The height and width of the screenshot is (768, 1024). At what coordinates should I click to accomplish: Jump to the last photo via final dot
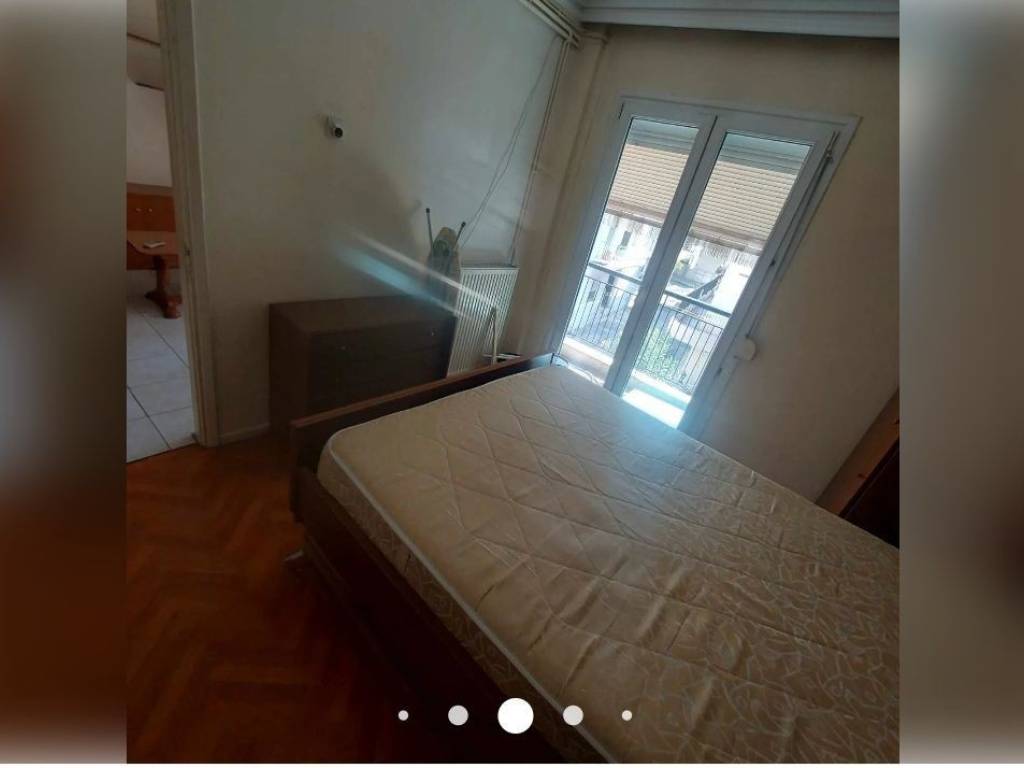click(627, 715)
